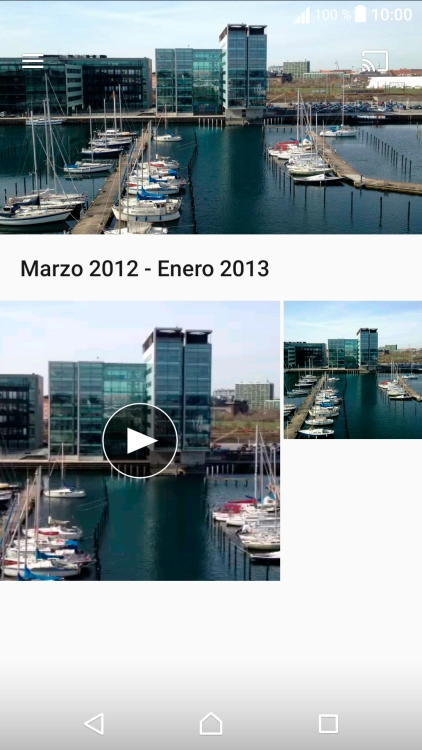The height and width of the screenshot is (750, 422).
Task: Go to the home screen
Action: click(x=211, y=723)
